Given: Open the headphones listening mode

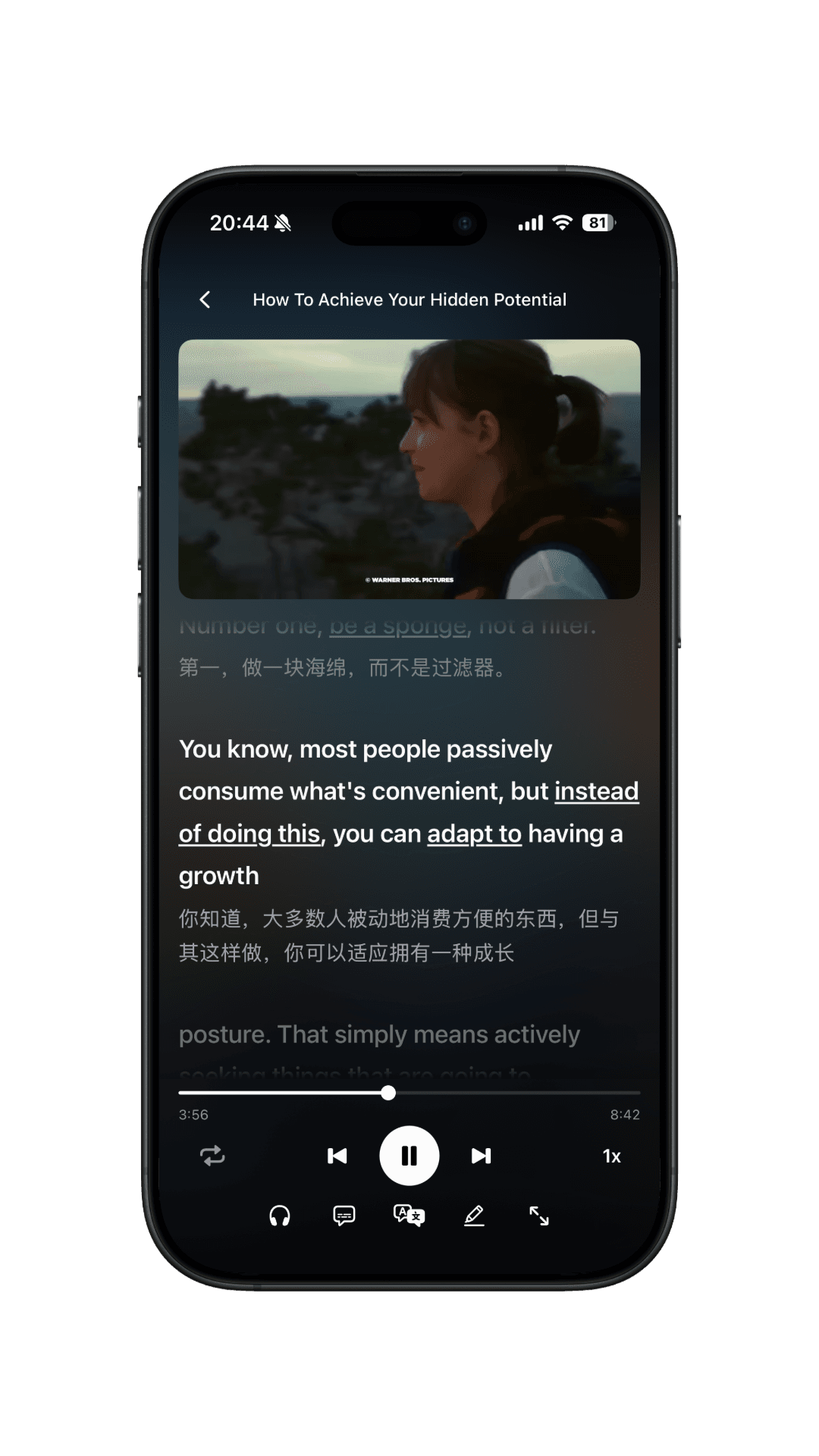Looking at the screenshot, I should coord(280,1216).
